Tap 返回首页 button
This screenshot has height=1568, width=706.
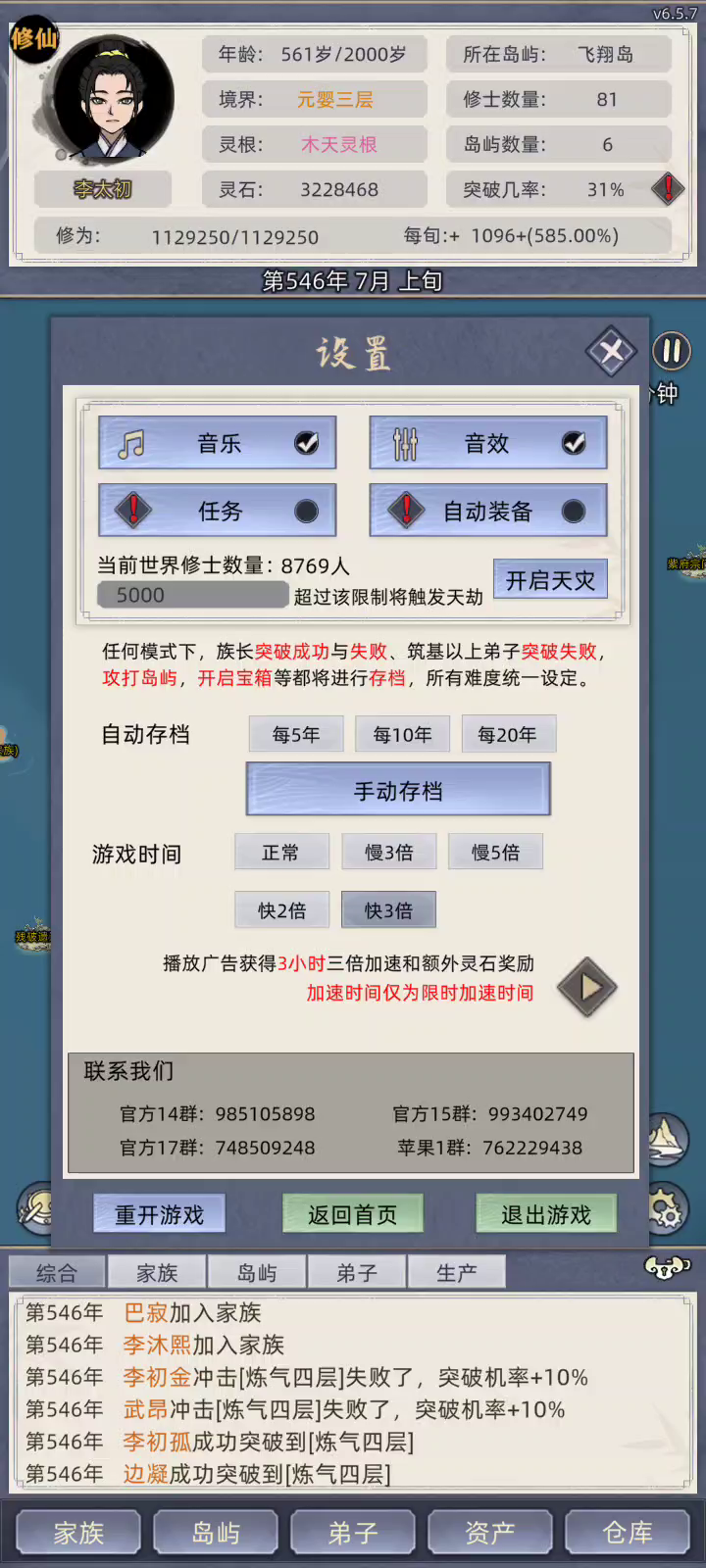coord(353,1214)
